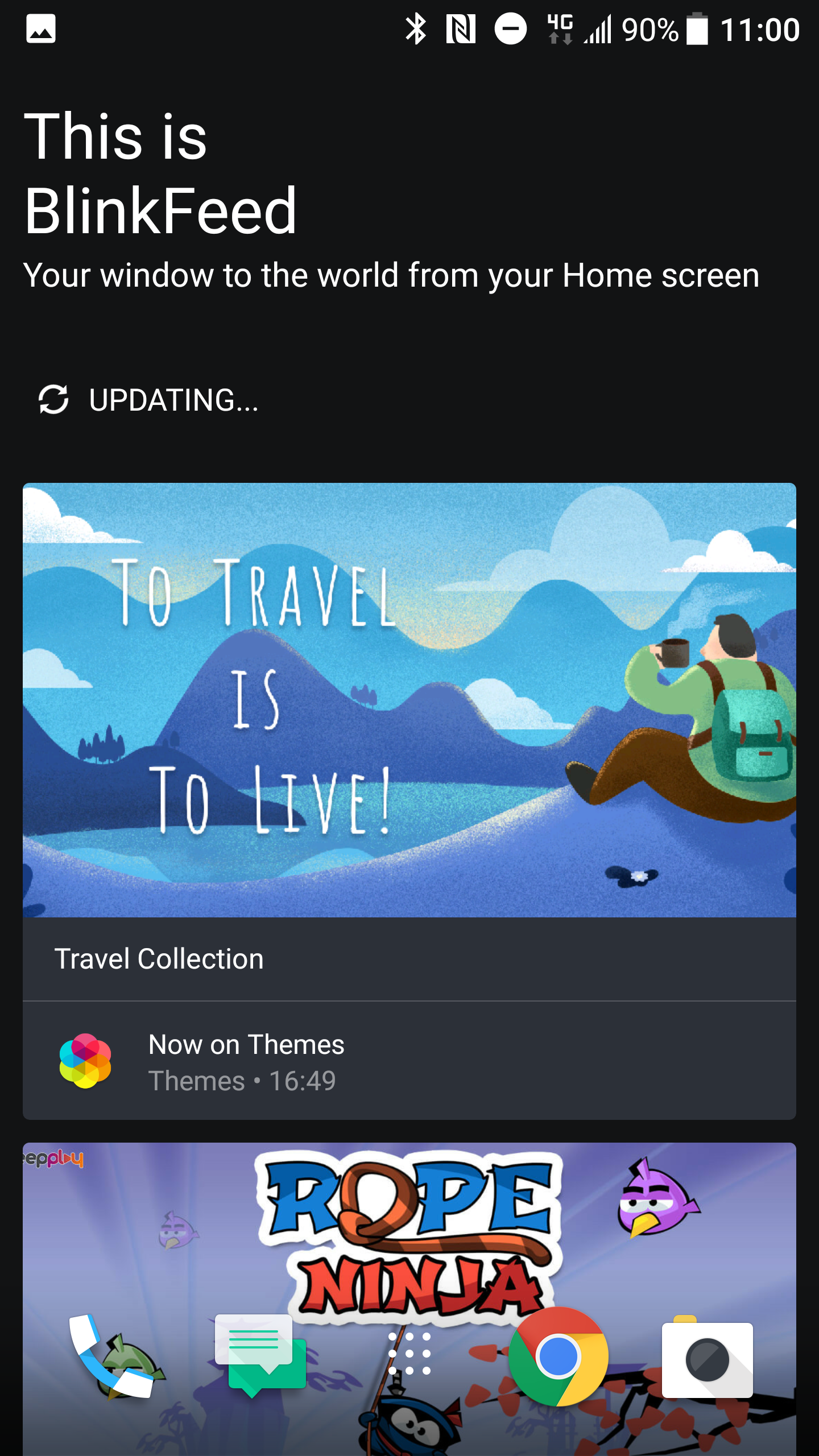Open the Travel Collection card

pyautogui.click(x=409, y=742)
